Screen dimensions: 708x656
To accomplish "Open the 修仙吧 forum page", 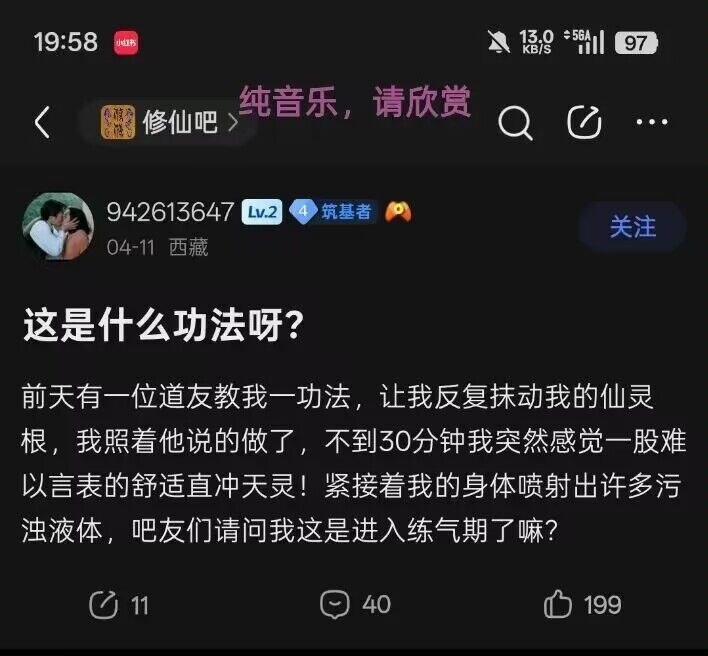I will pos(168,123).
